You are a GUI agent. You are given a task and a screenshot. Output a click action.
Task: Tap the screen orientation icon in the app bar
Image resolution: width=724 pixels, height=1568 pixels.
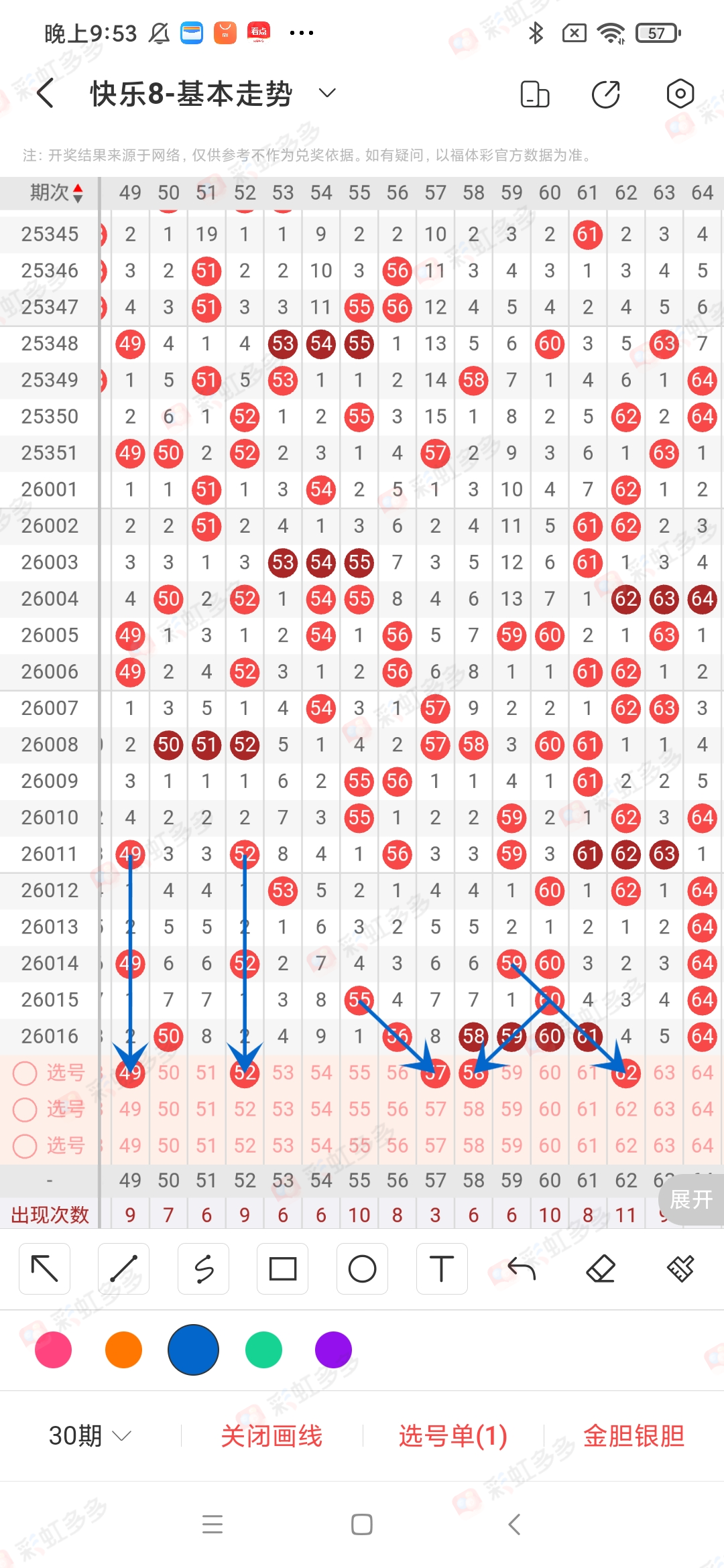535,94
